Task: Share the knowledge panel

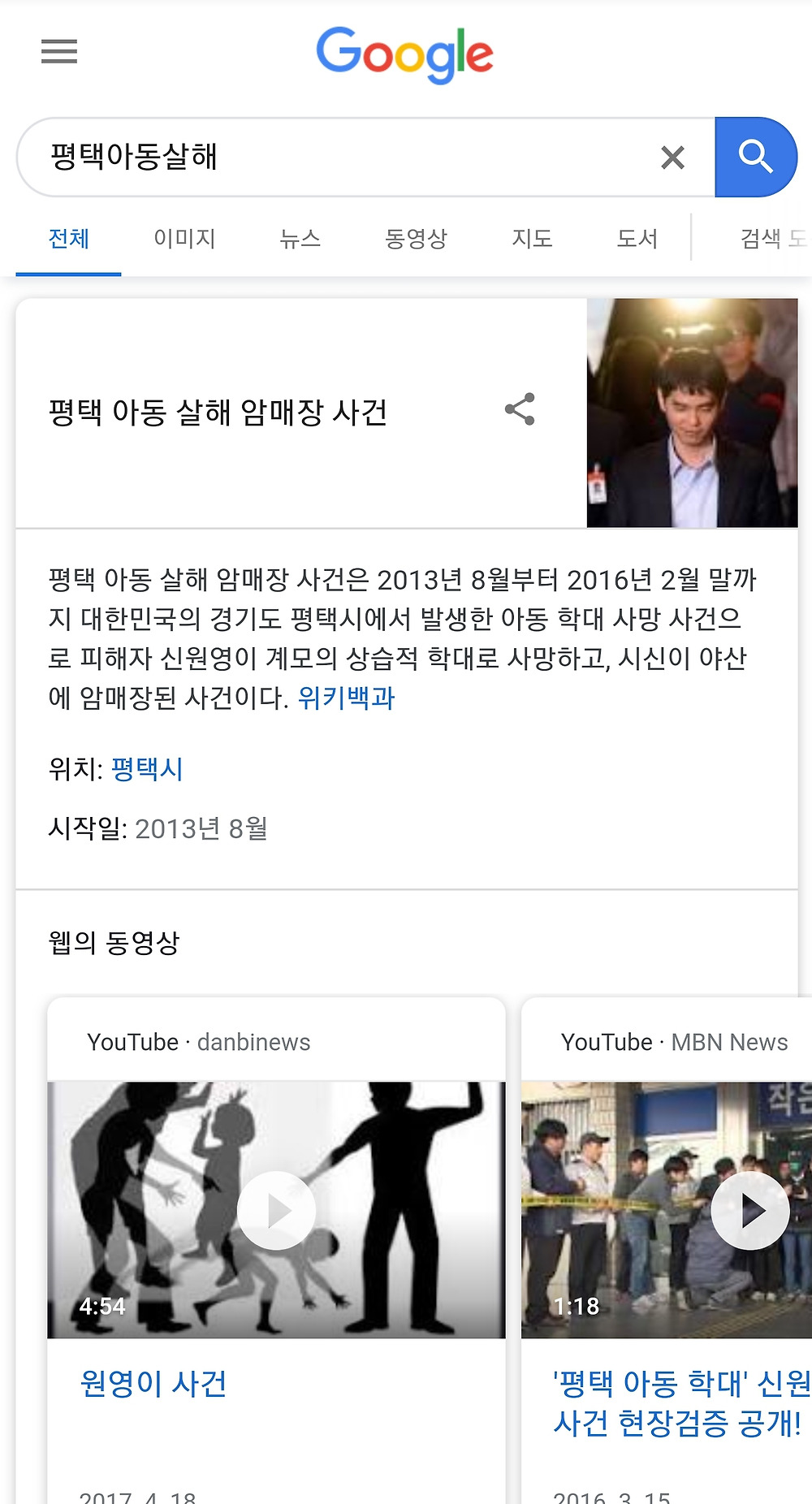Action: (x=520, y=409)
